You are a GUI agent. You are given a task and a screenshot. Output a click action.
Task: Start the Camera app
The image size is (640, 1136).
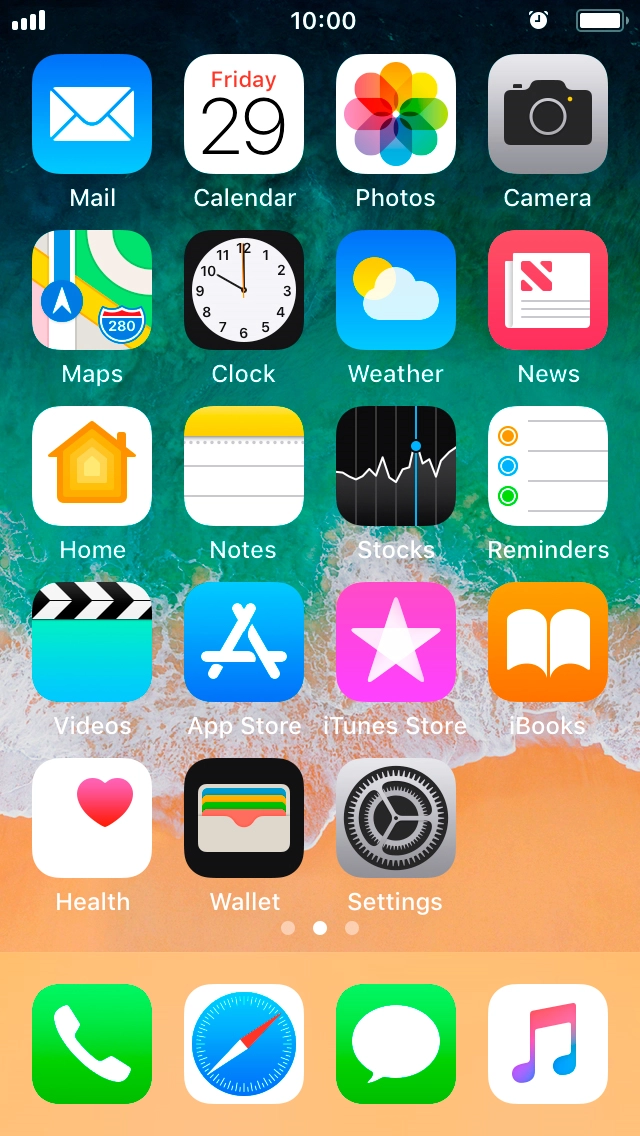(x=548, y=114)
